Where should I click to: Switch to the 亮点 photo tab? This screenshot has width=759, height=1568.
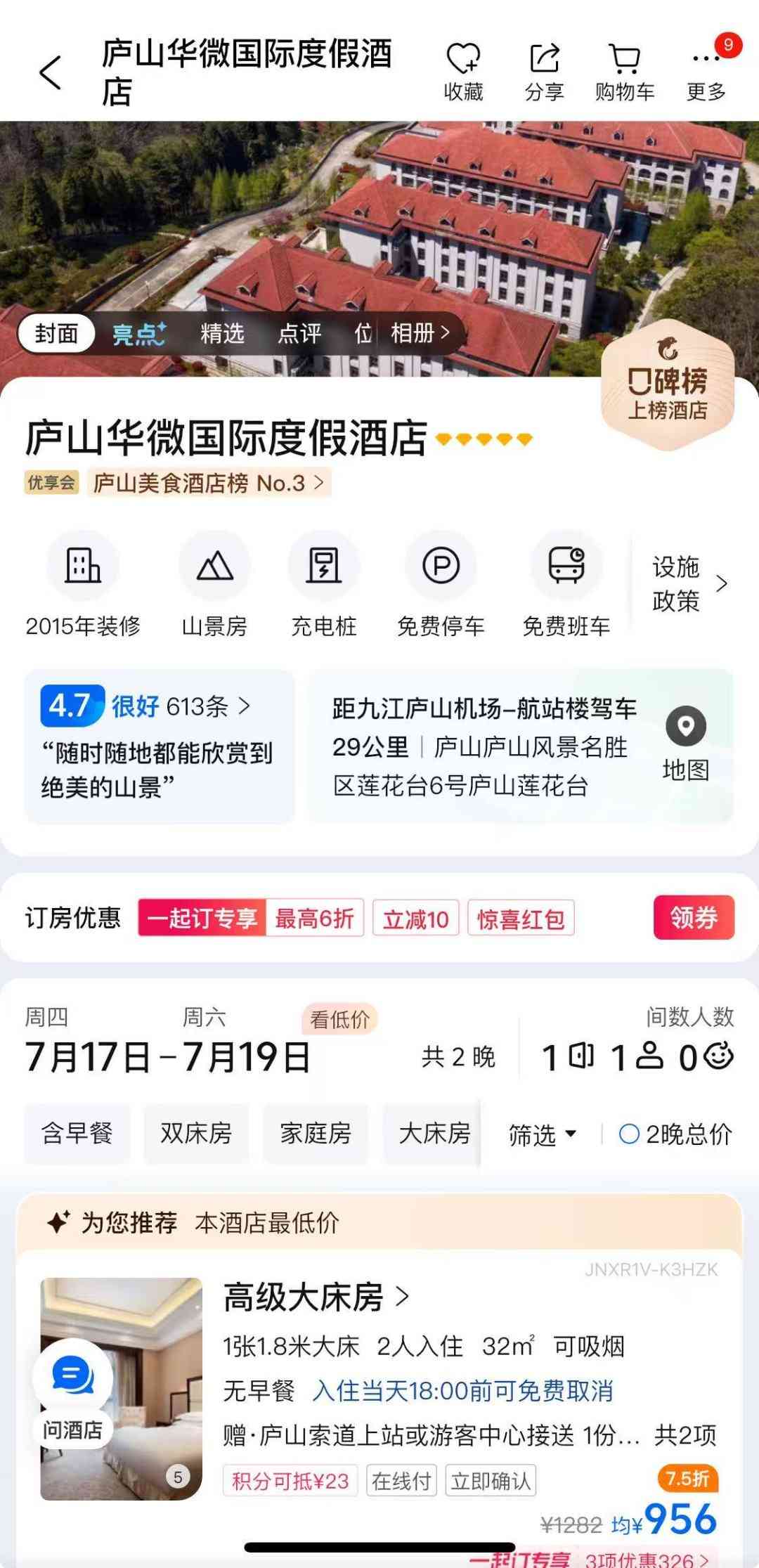click(139, 333)
